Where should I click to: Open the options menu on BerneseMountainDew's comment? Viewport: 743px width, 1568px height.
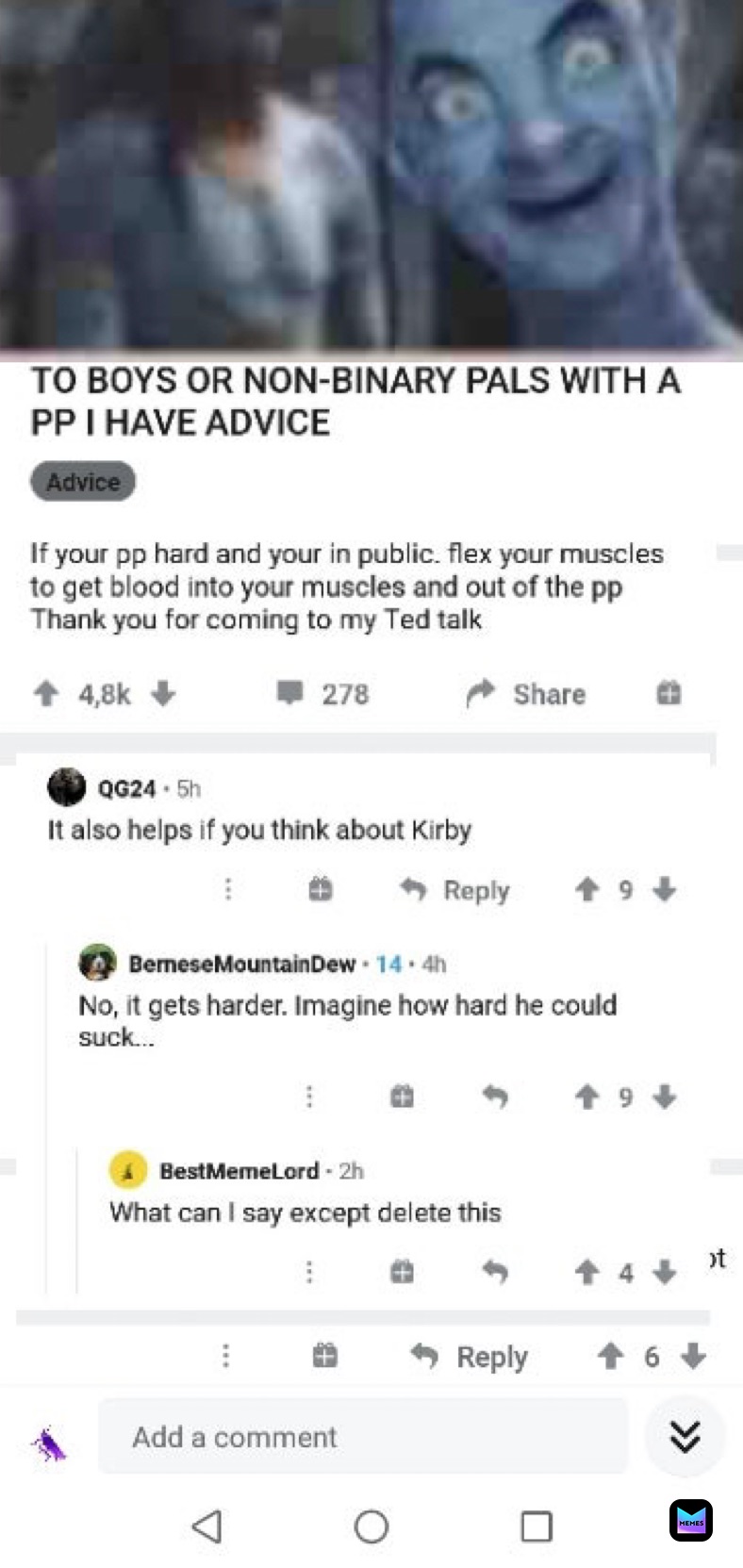(309, 1097)
